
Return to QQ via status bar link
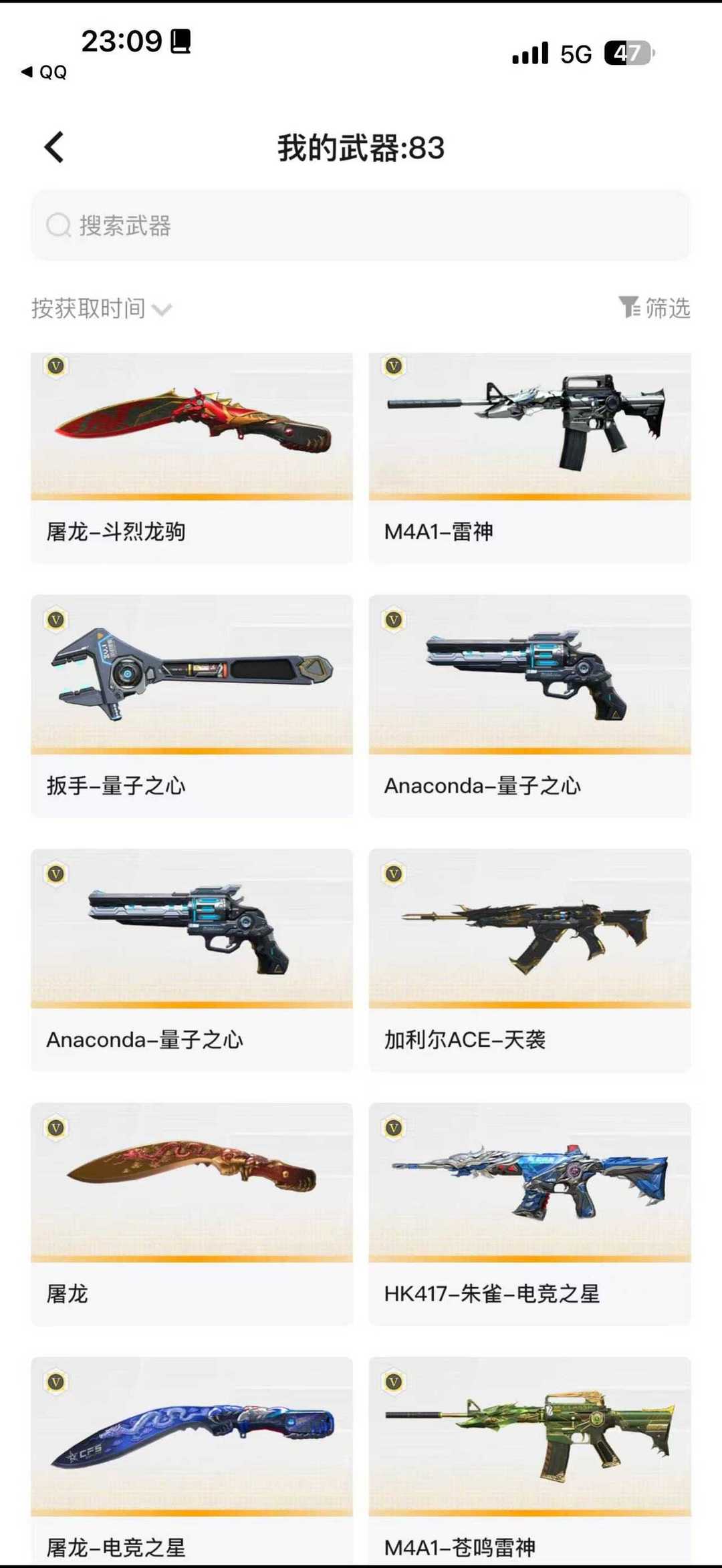click(44, 72)
